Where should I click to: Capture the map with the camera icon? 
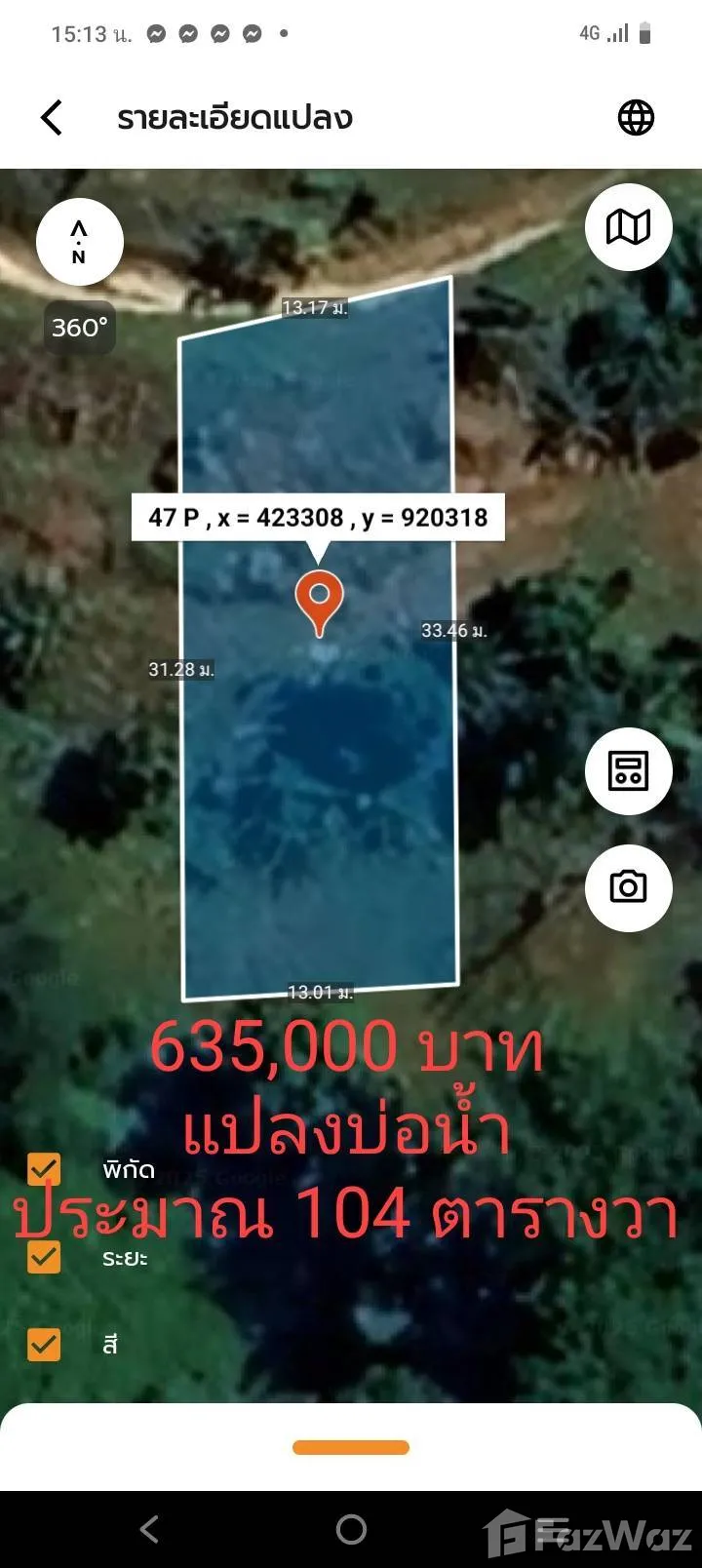628,887
